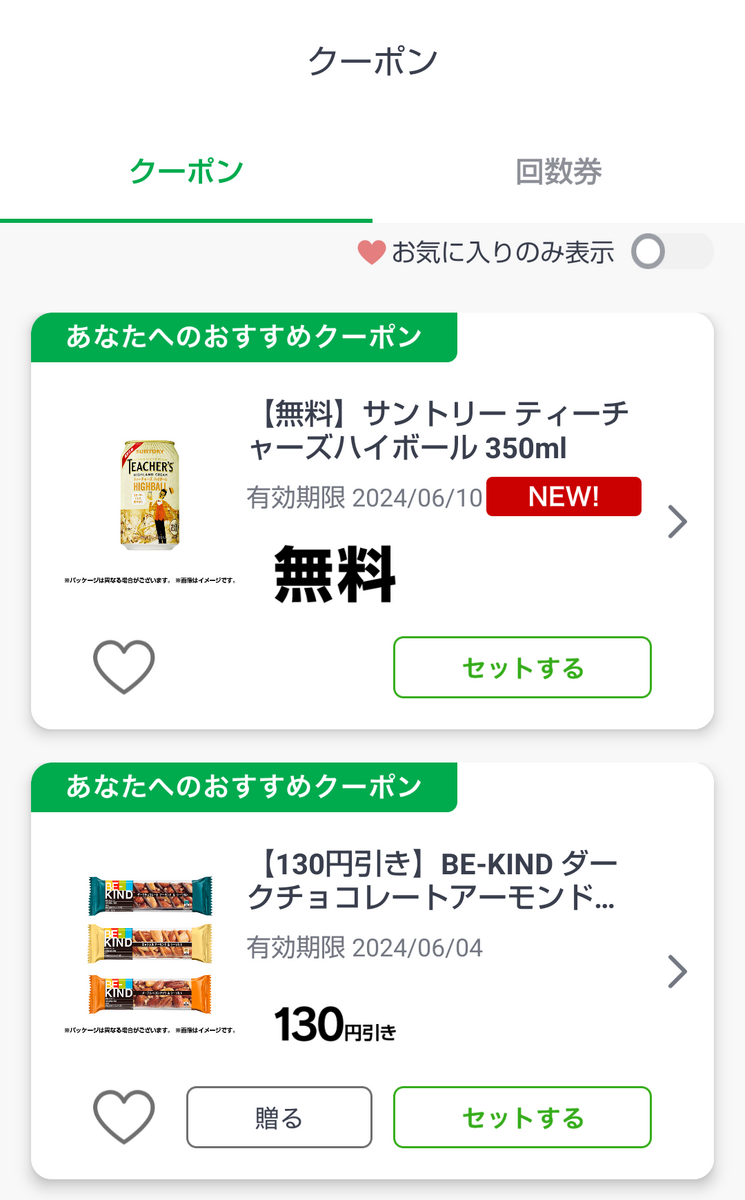This screenshot has height=1200, width=745.
Task: Enable the お気に入りのみ表示 toggle
Action: 672,252
